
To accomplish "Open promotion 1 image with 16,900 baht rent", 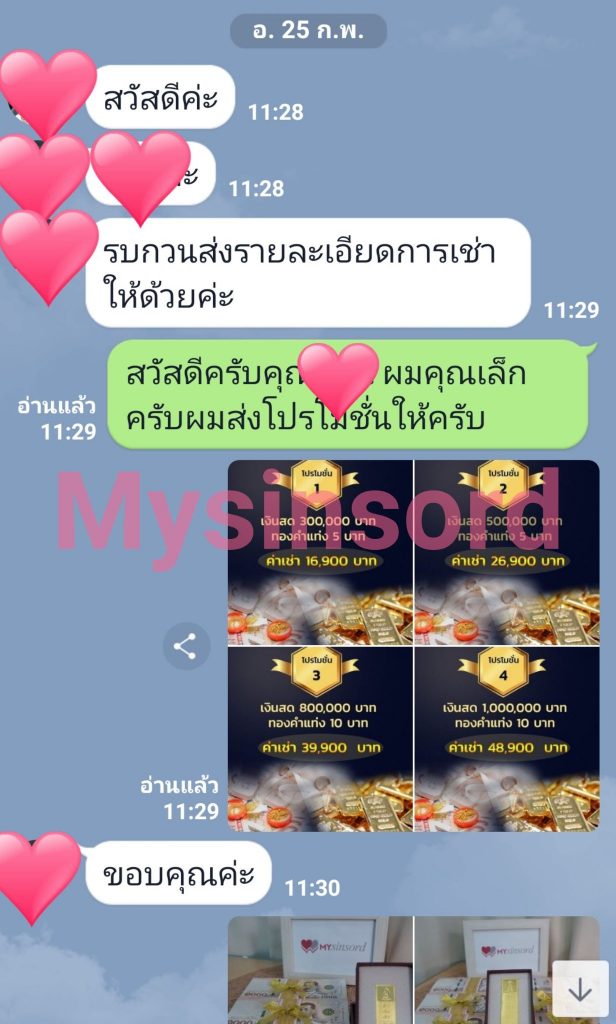I will [320, 552].
